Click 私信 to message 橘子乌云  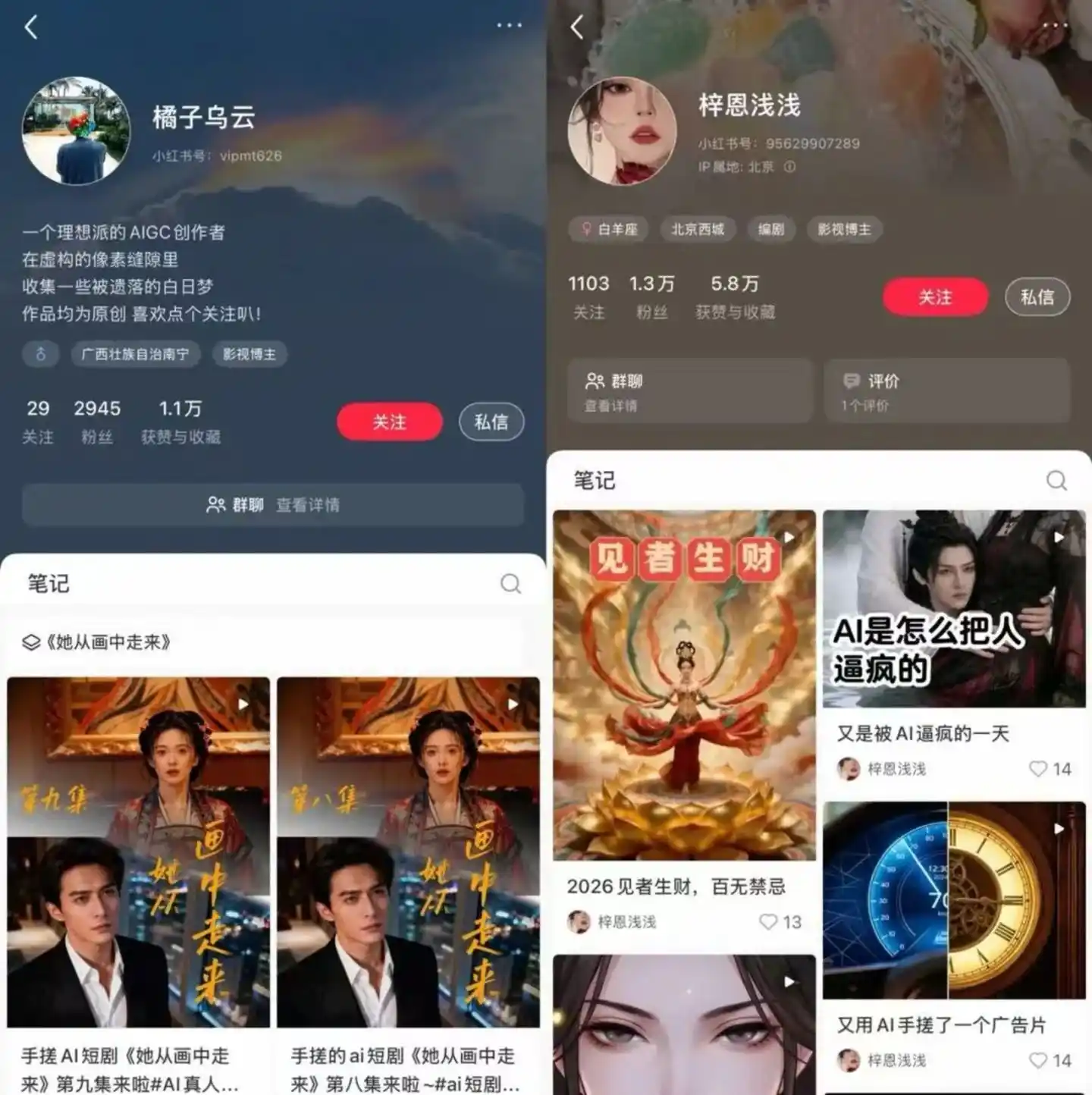point(491,422)
